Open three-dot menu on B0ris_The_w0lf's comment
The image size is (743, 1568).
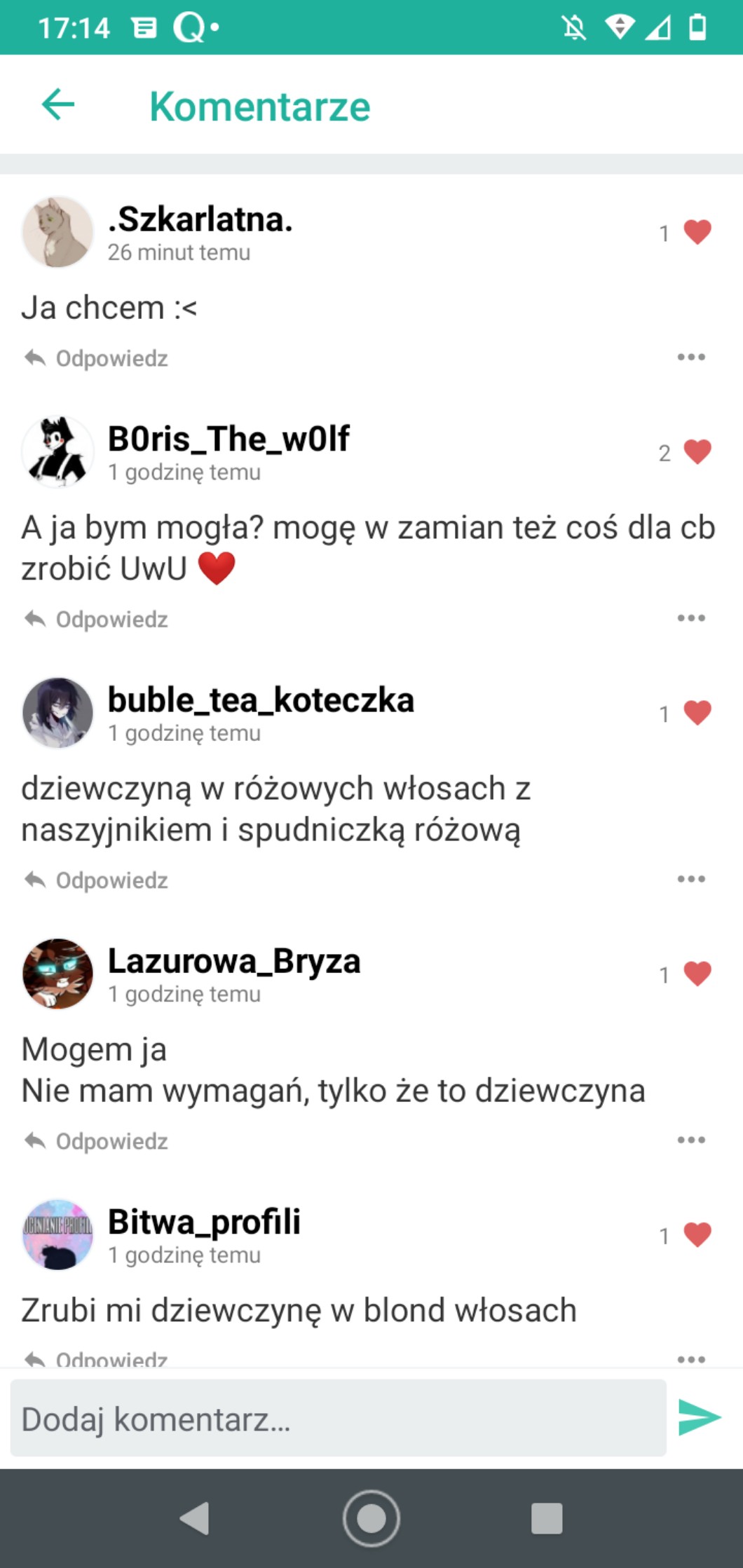tap(691, 618)
